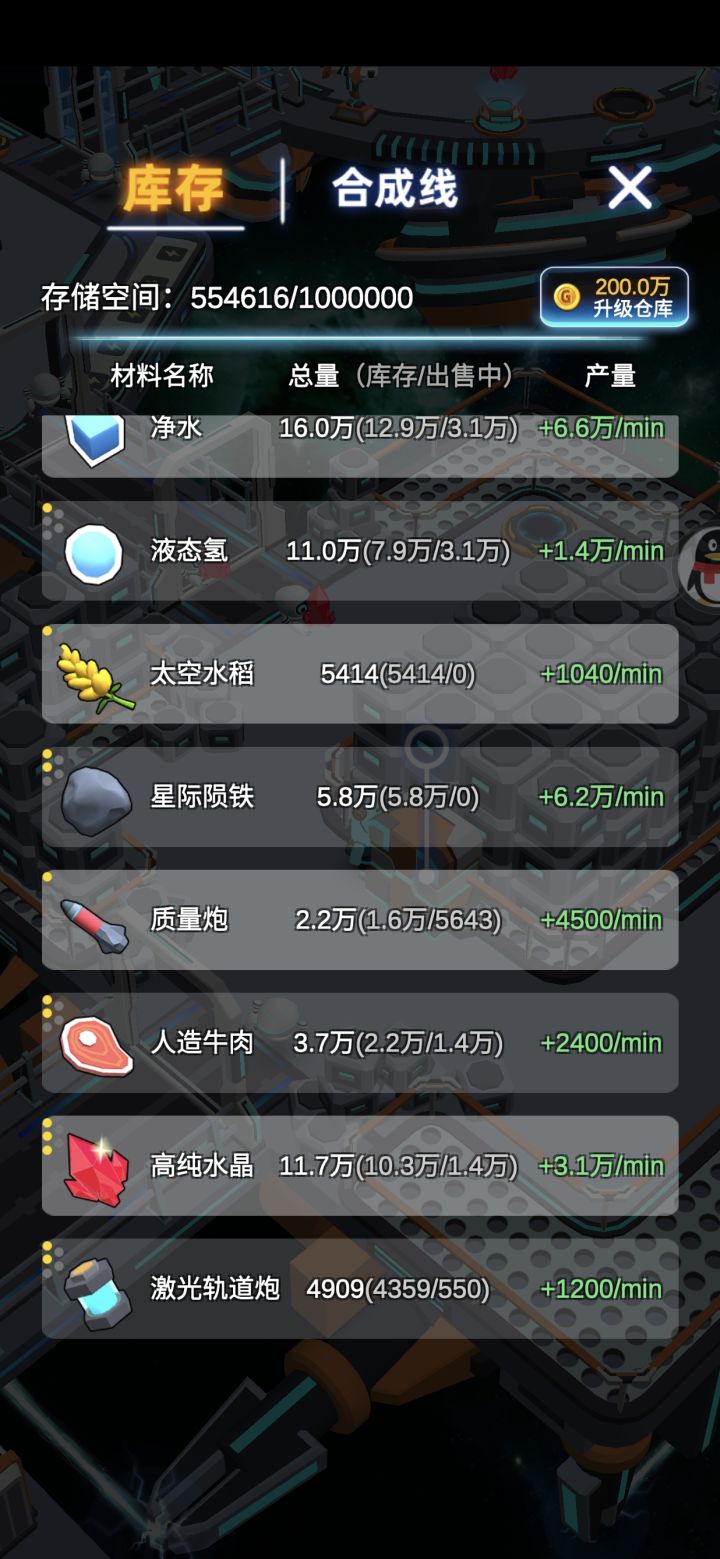The image size is (720, 1559).
Task: Tap the QQ penguin icon
Action: coord(702,565)
